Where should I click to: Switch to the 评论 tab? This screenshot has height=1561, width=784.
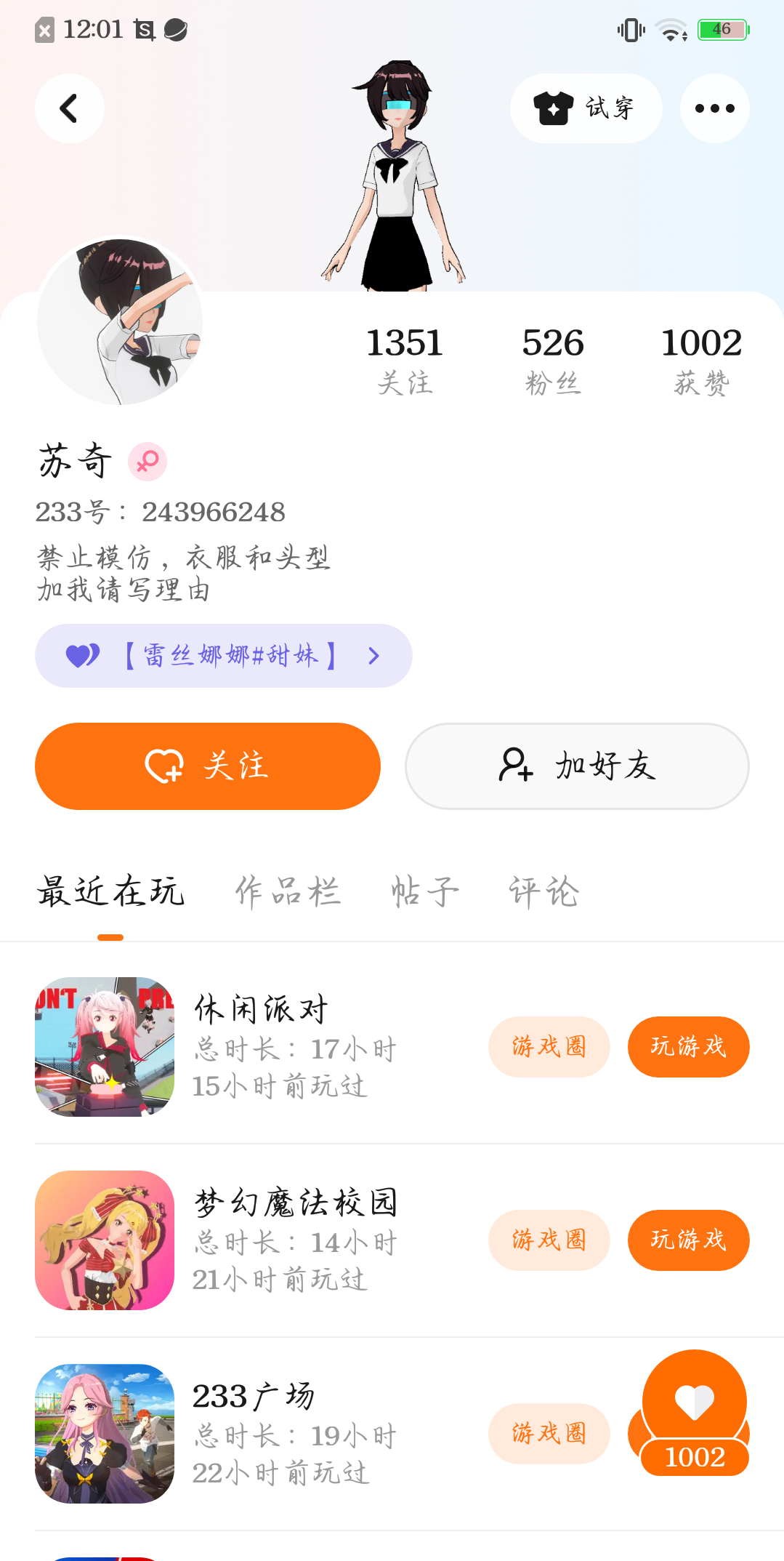[543, 891]
